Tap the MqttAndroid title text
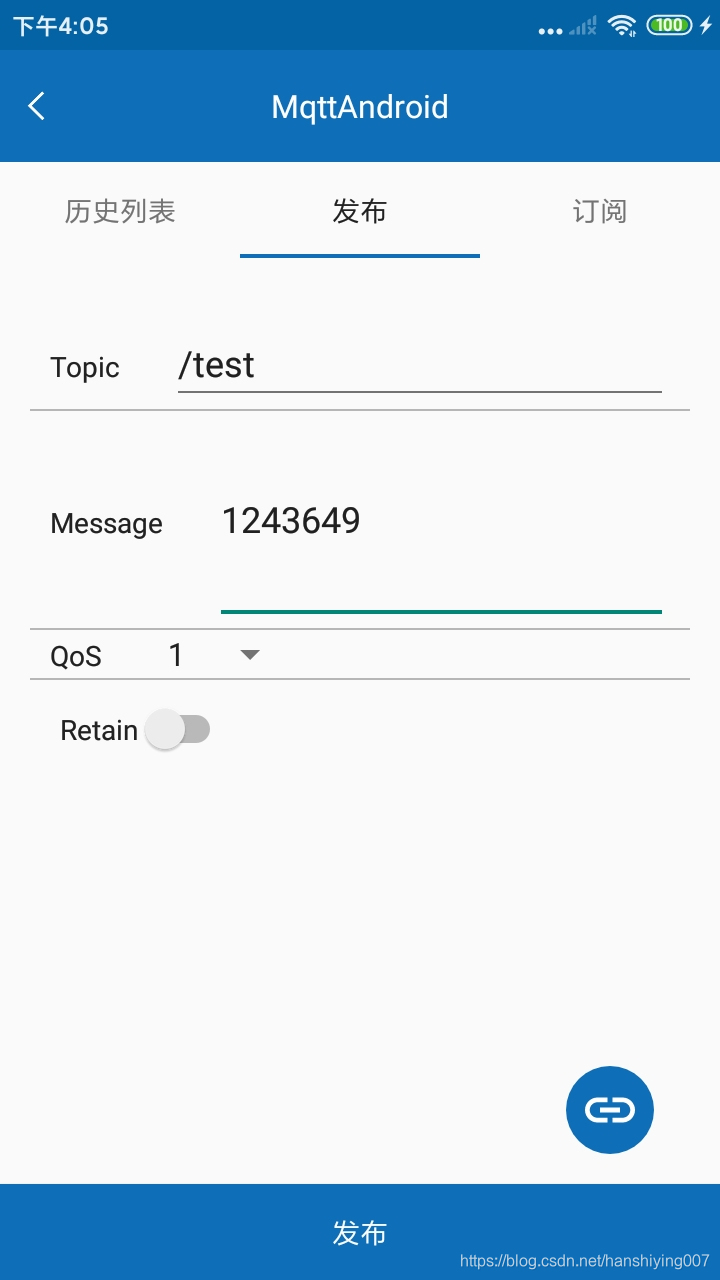Image resolution: width=720 pixels, height=1280 pixels. pos(360,106)
